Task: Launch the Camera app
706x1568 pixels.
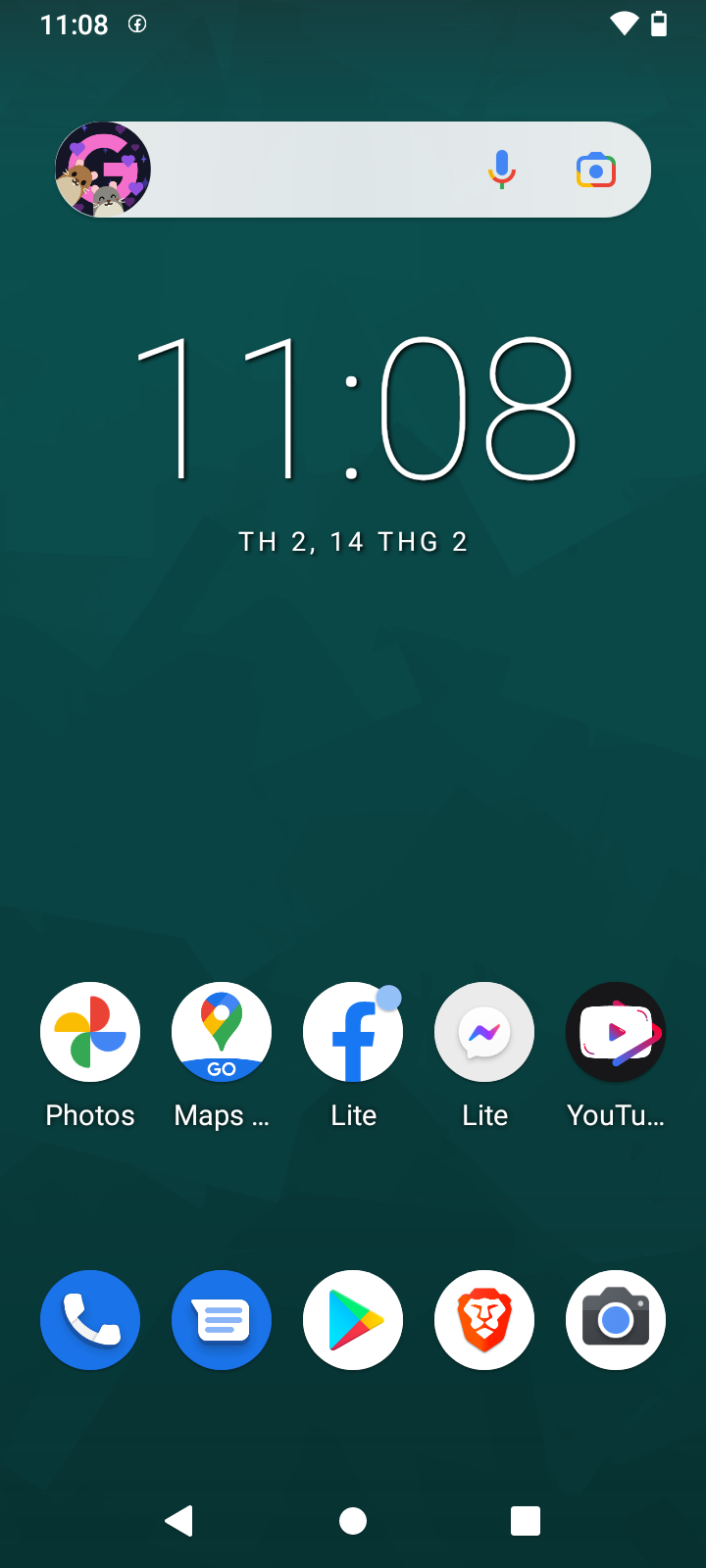Action: [x=616, y=1320]
